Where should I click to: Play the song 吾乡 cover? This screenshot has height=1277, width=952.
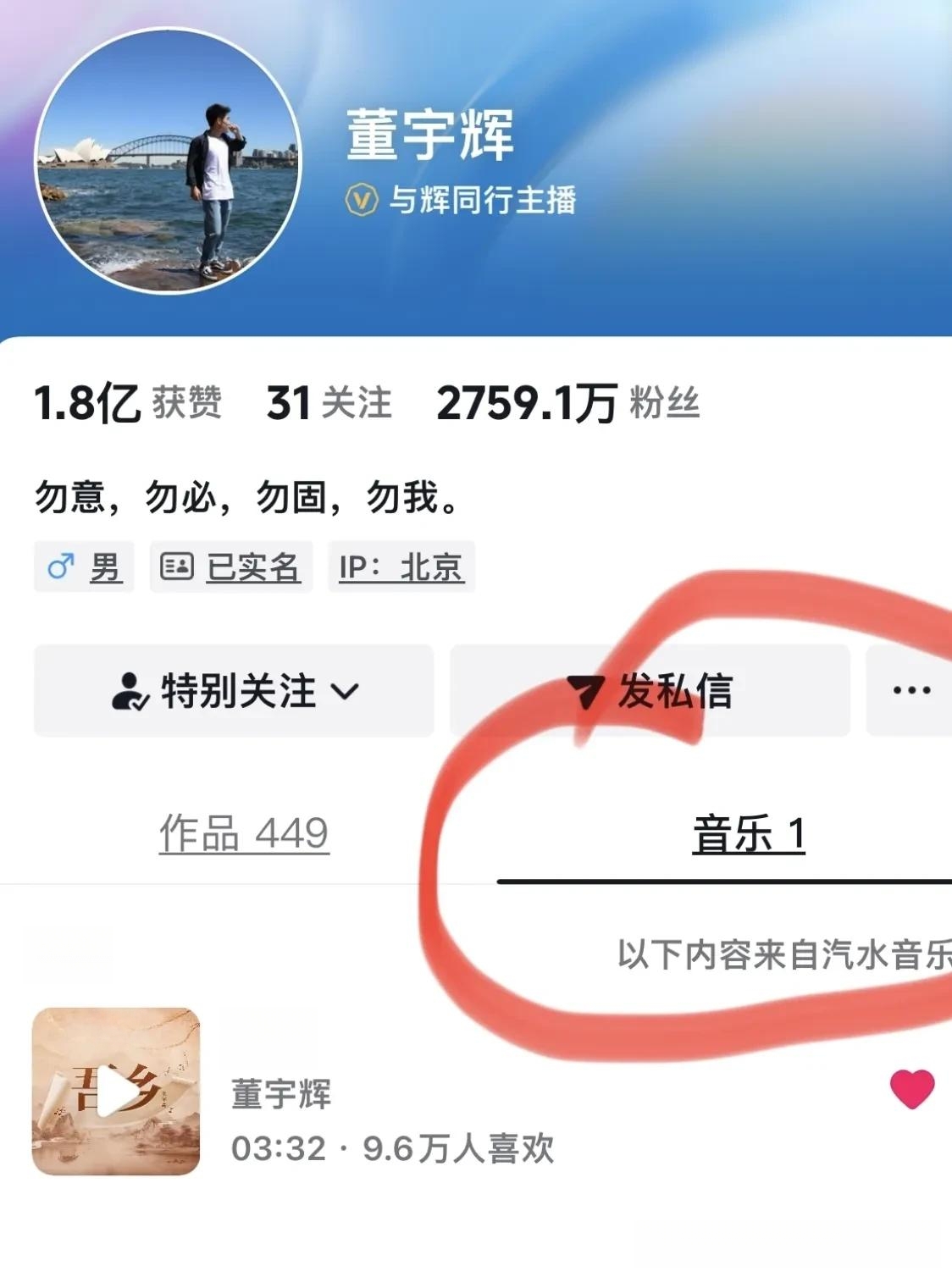[x=116, y=1092]
